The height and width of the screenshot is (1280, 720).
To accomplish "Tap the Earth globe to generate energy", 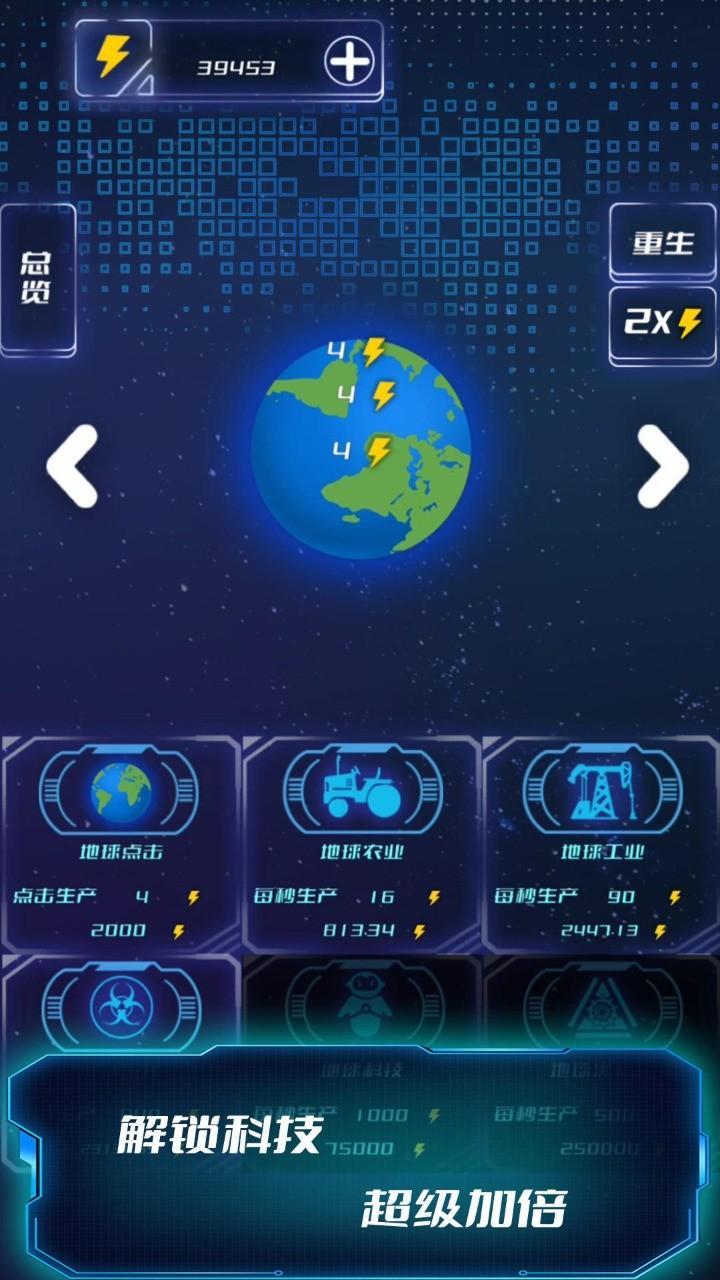I will 360,448.
